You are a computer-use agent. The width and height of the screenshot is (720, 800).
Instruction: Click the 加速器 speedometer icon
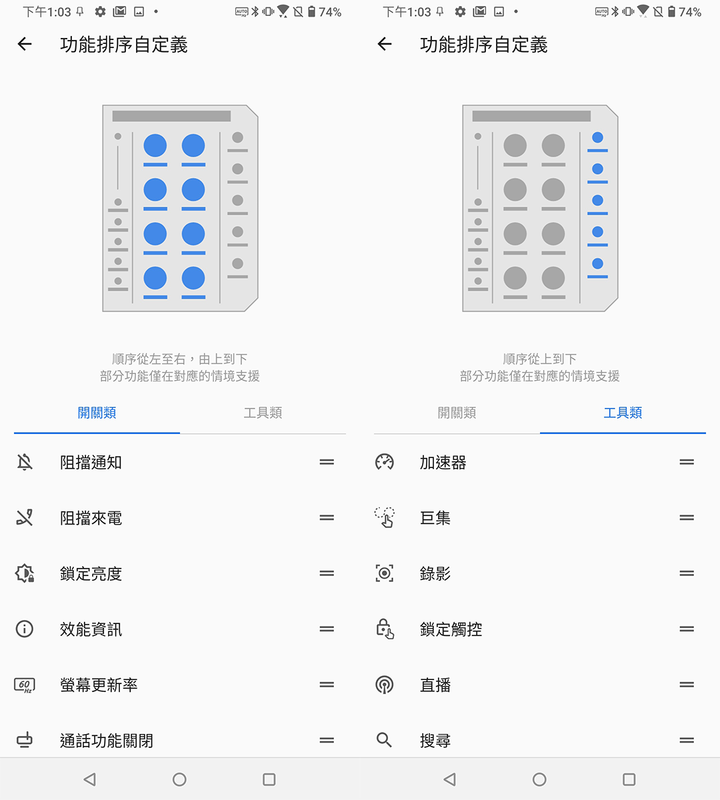pyautogui.click(x=387, y=461)
